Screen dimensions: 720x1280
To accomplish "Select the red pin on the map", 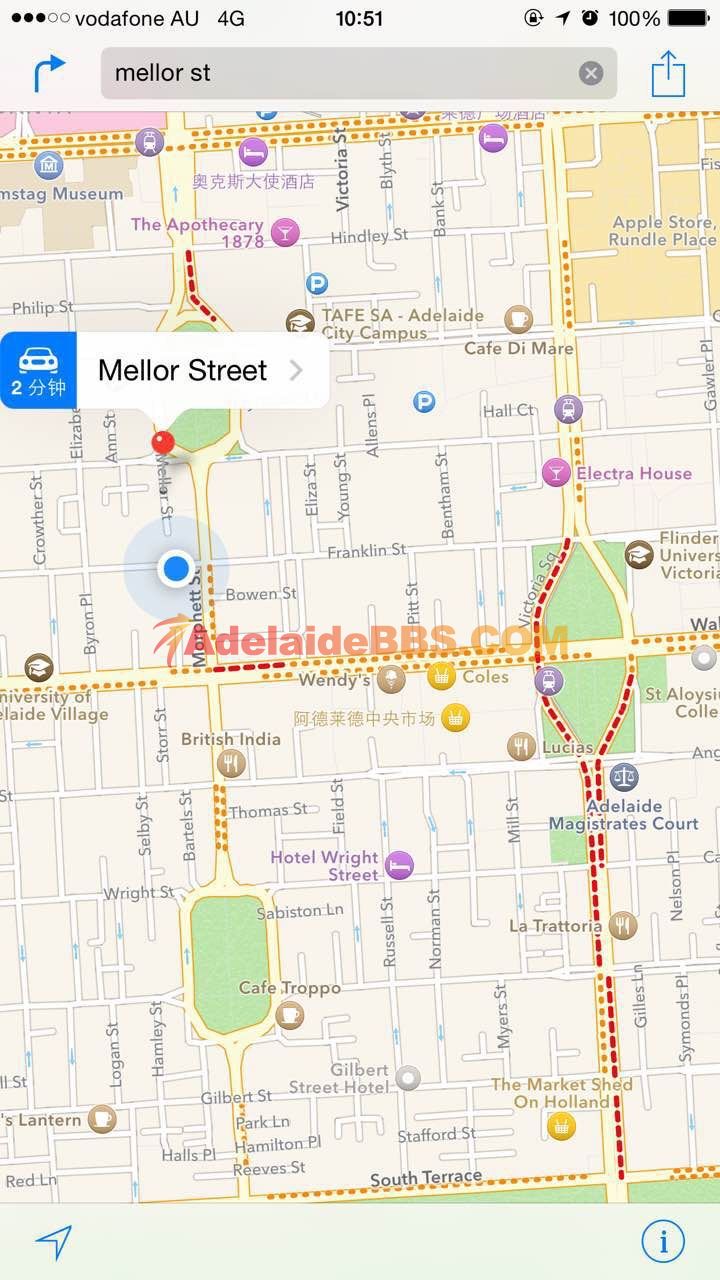I will pyautogui.click(x=162, y=442).
